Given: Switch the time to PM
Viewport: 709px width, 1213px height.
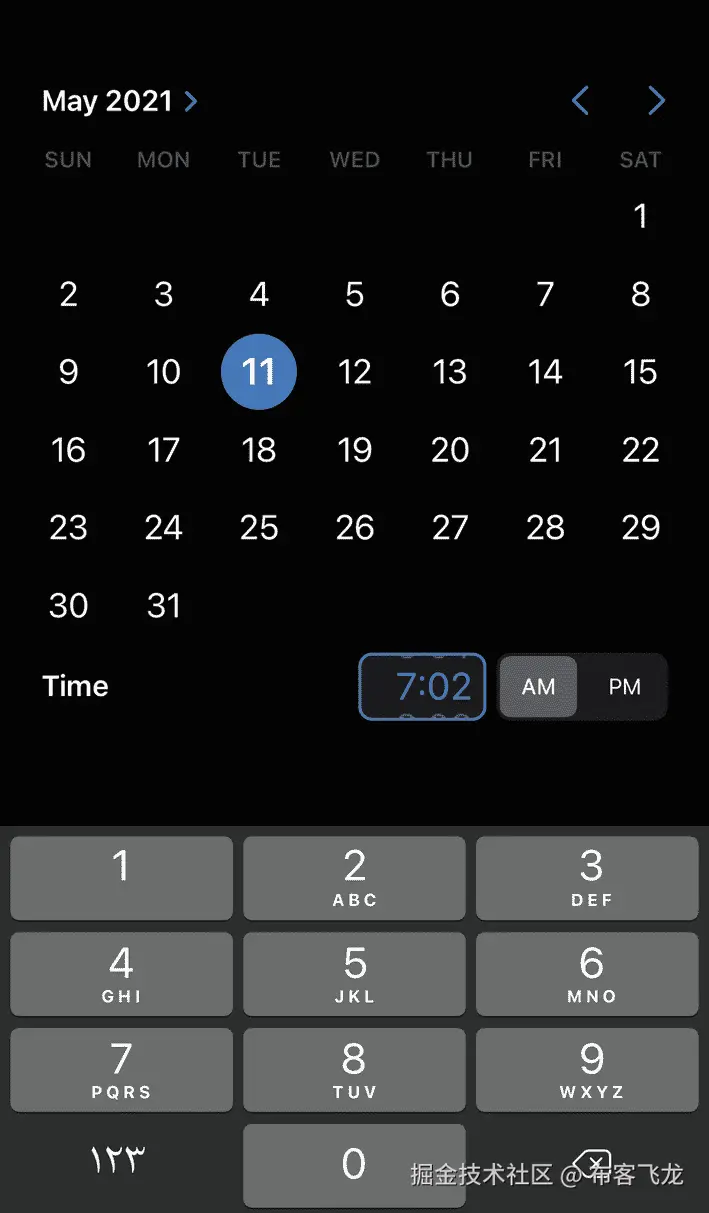Looking at the screenshot, I should (x=624, y=687).
